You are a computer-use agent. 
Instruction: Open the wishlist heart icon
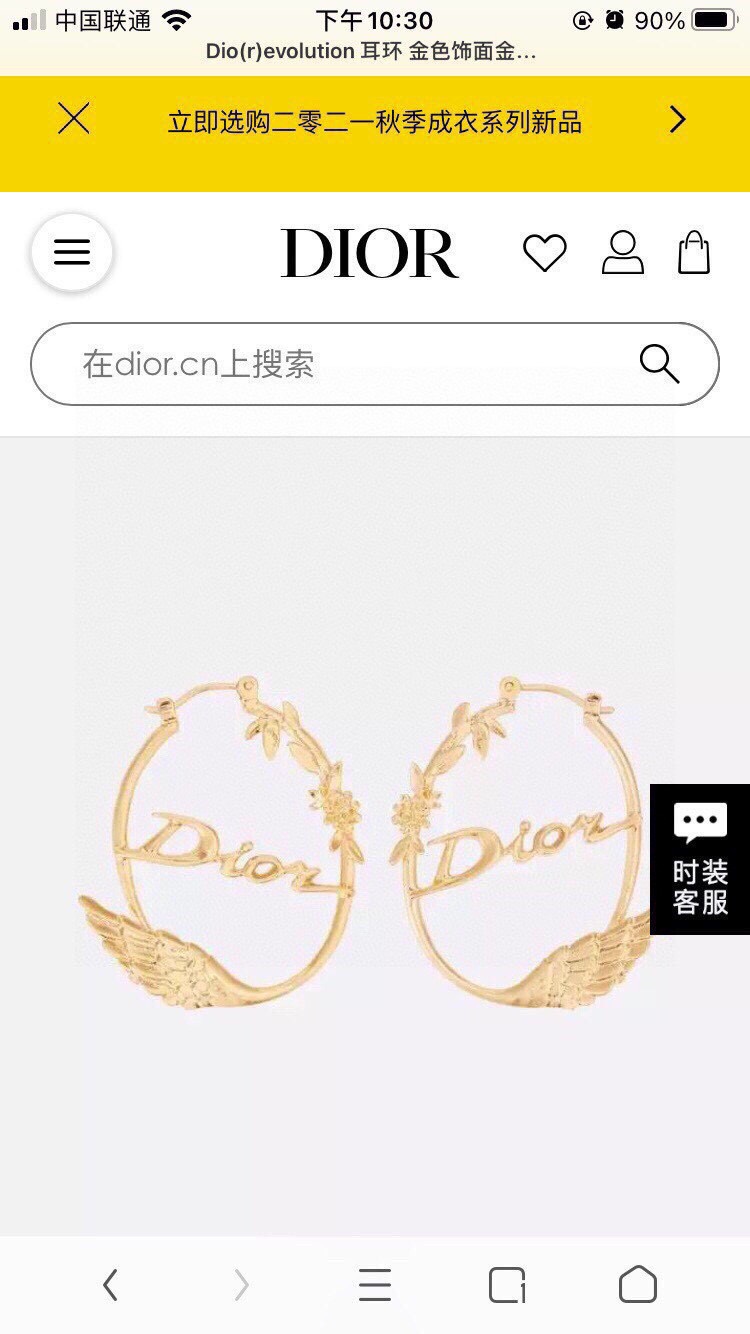tap(546, 254)
